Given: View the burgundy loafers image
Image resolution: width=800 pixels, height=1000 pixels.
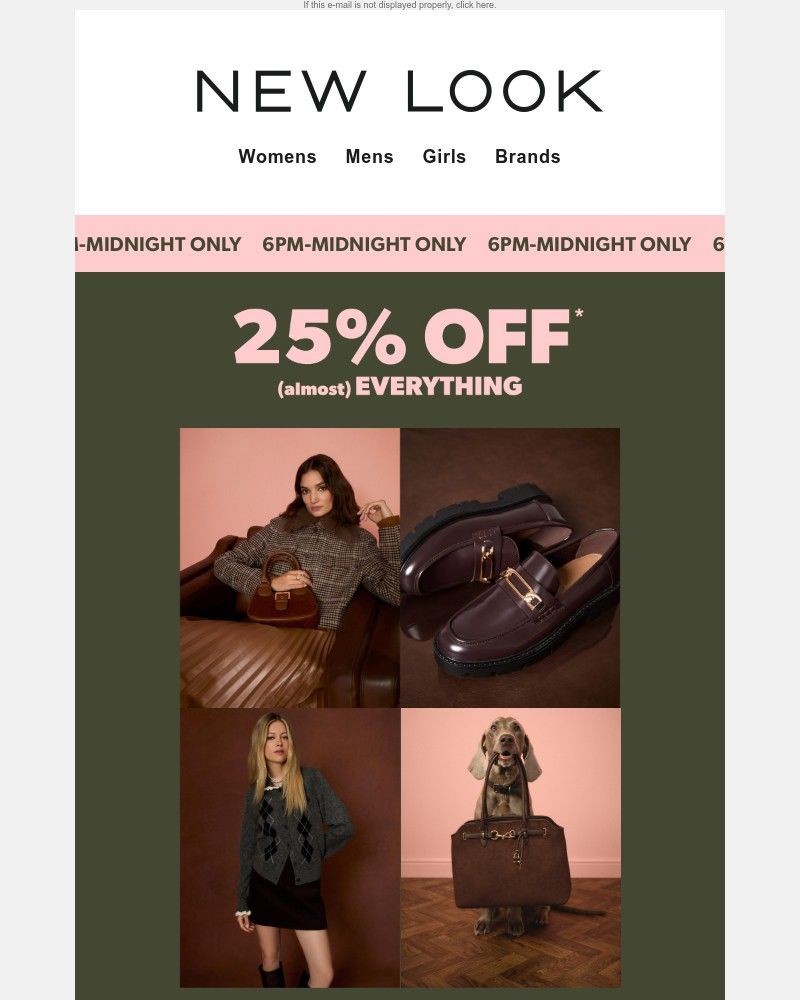Looking at the screenshot, I should pyautogui.click(x=510, y=567).
